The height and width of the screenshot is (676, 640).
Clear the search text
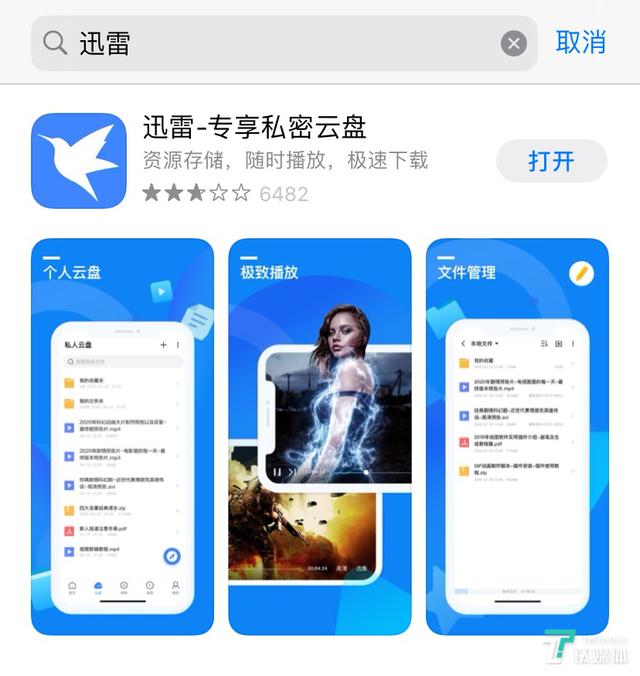[513, 43]
